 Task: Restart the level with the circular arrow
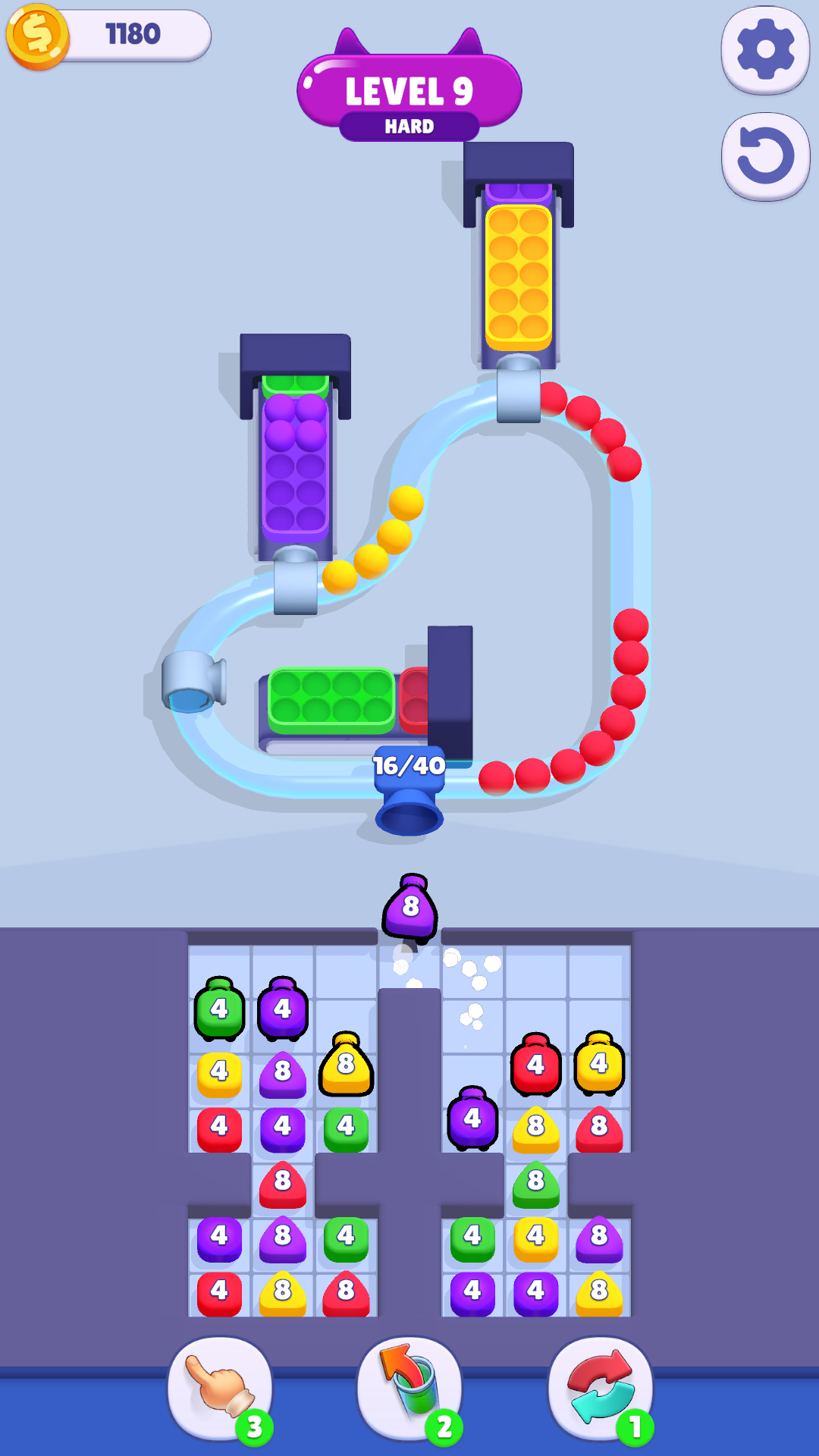coord(765,157)
